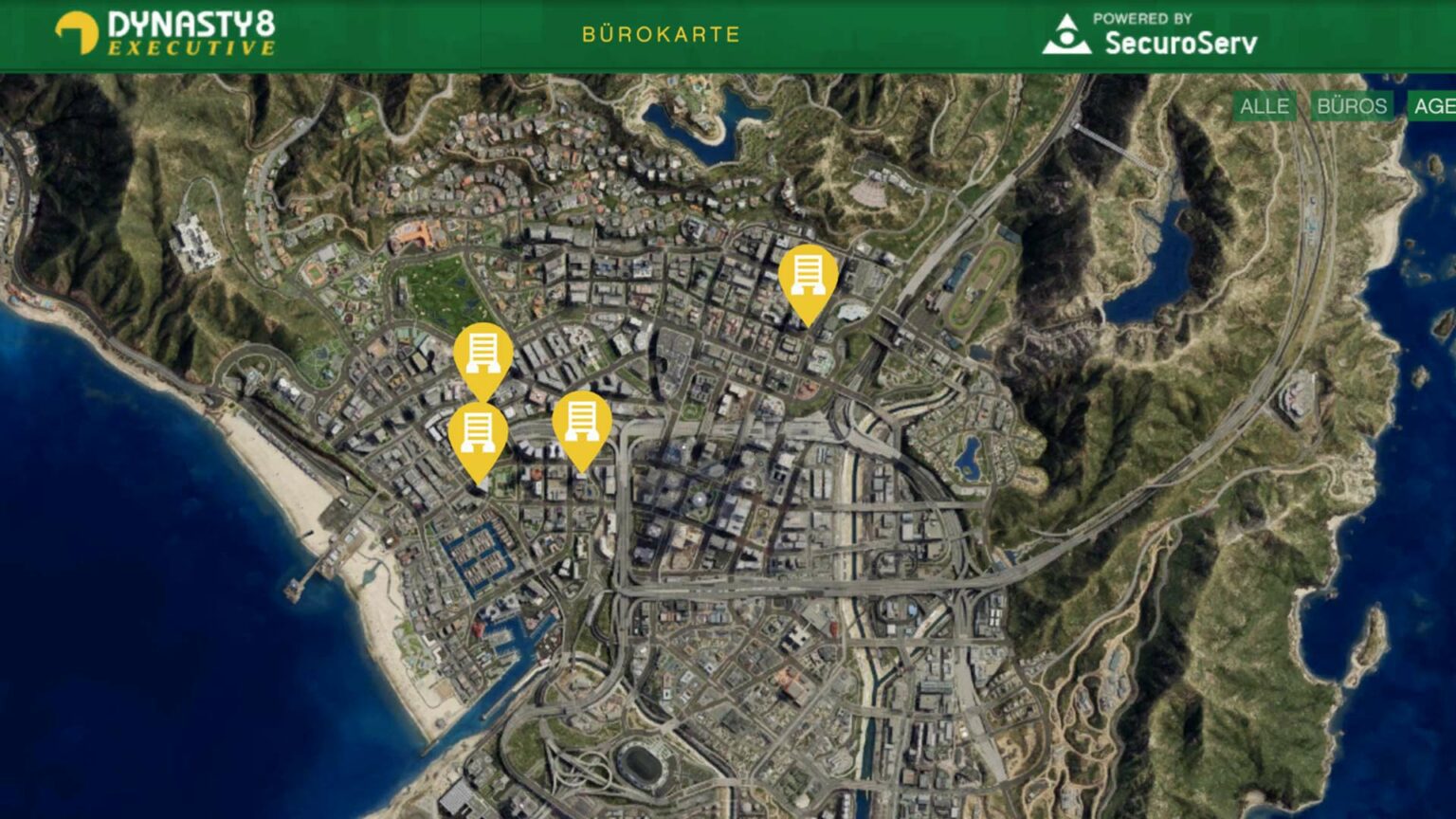This screenshot has height=819, width=1456.
Task: Tap the building pin above the canals
Action: (478, 435)
